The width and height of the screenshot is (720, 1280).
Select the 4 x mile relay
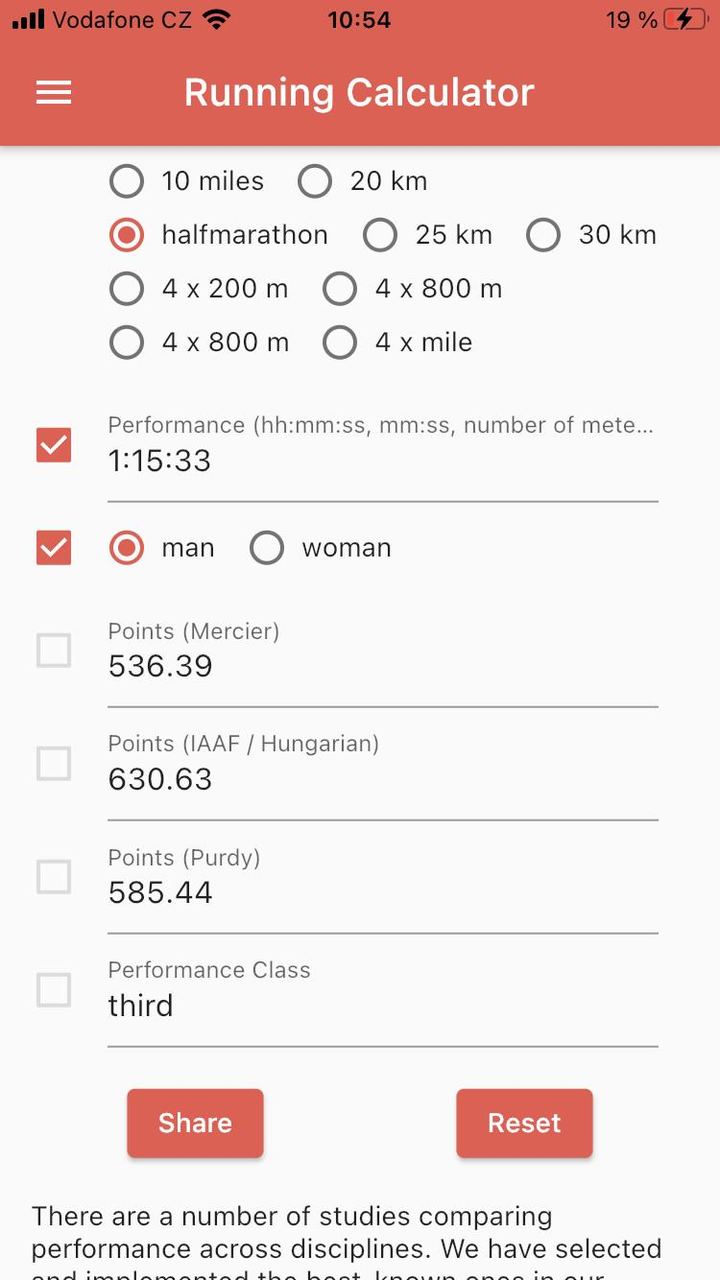tap(339, 342)
